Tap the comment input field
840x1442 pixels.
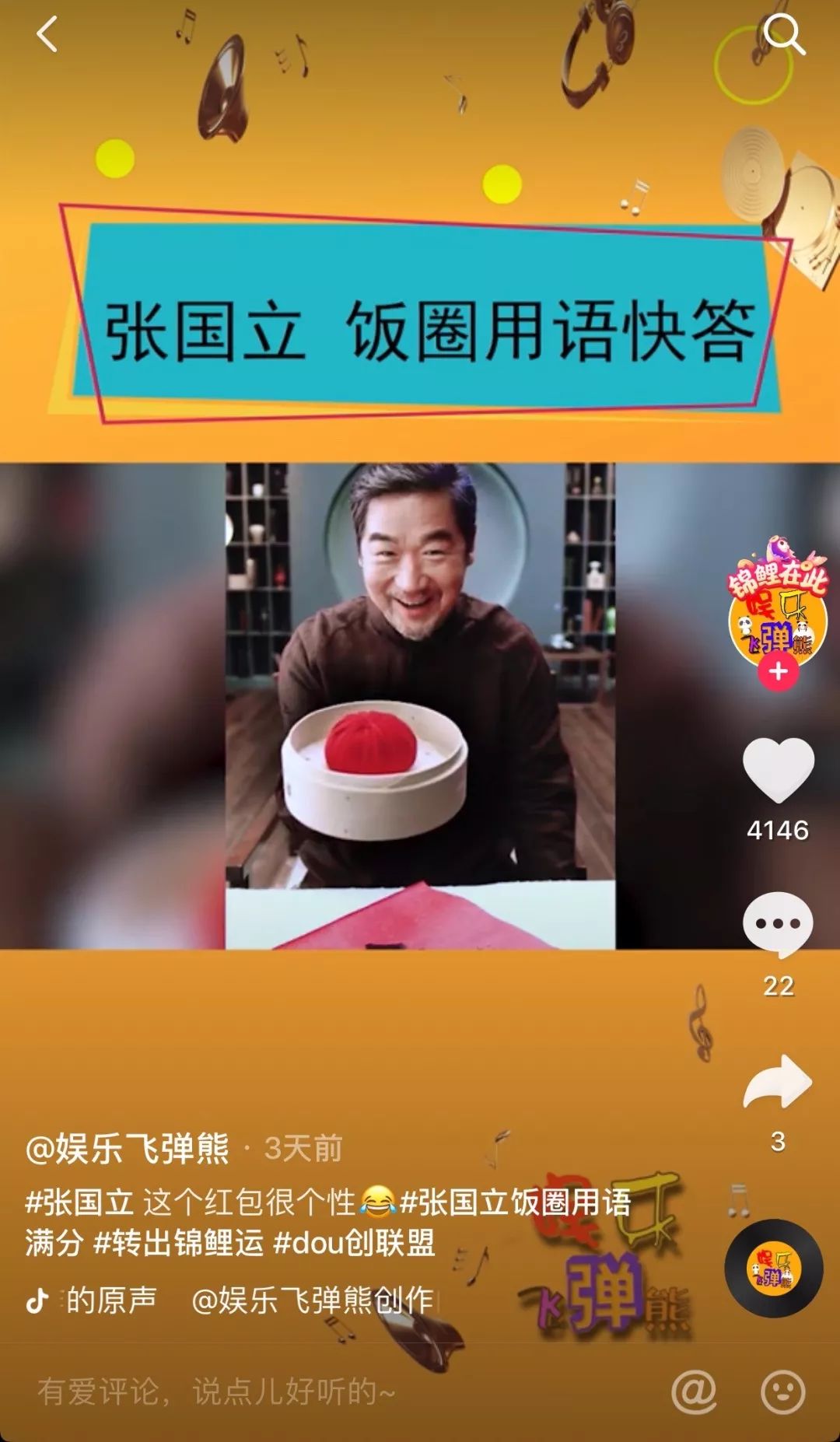(x=311, y=1391)
